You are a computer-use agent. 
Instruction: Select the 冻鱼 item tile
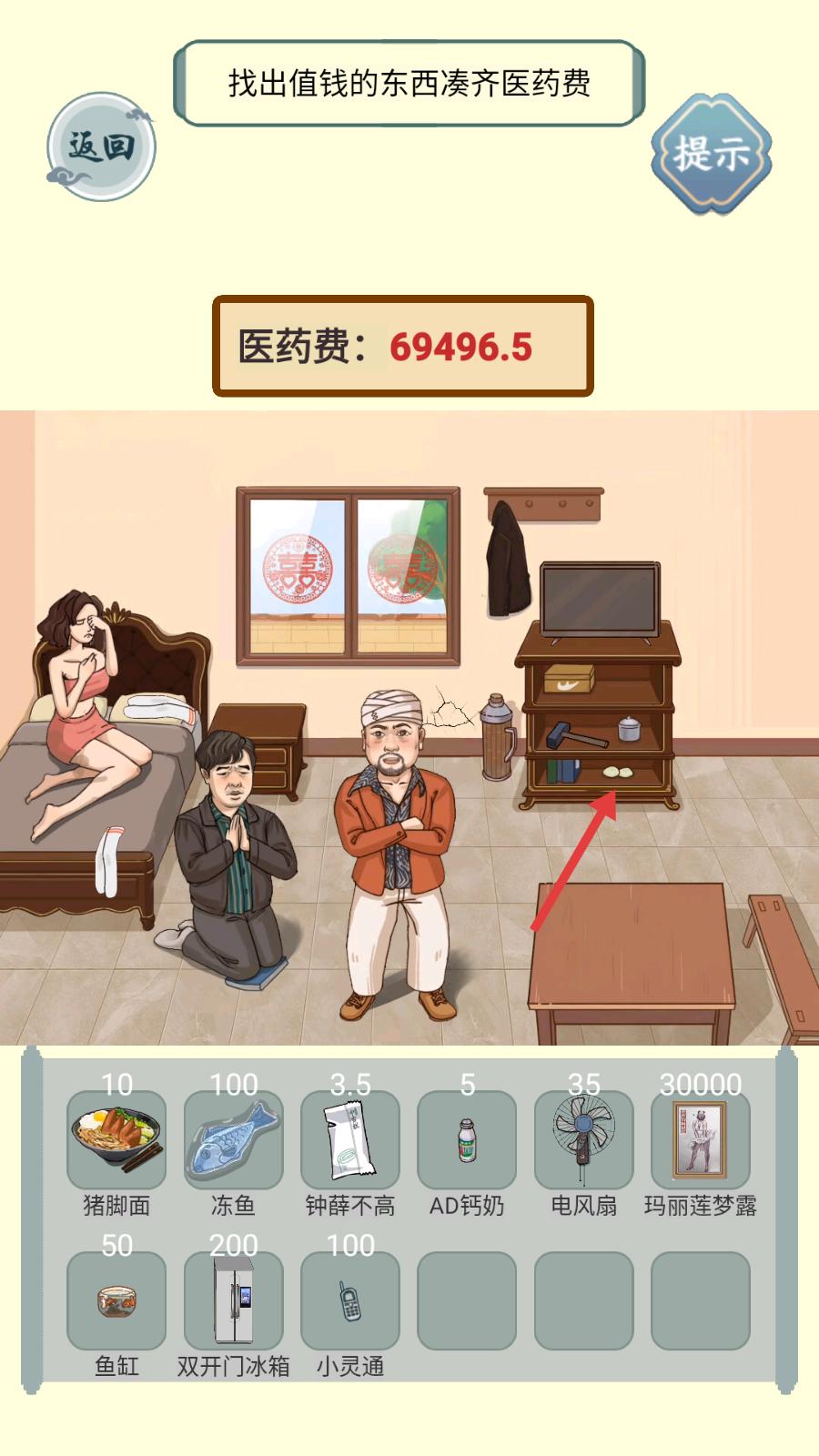point(233,1139)
